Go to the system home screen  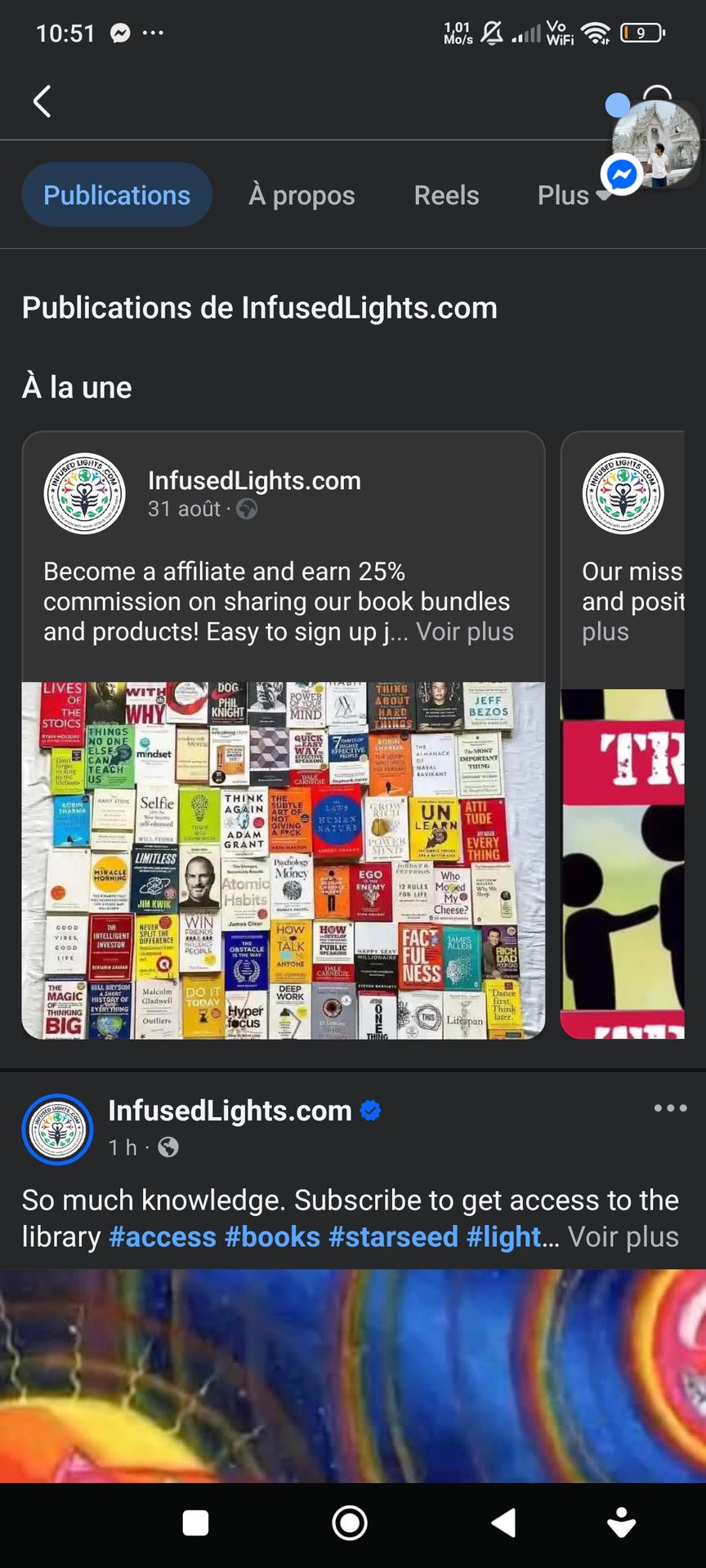(350, 1523)
